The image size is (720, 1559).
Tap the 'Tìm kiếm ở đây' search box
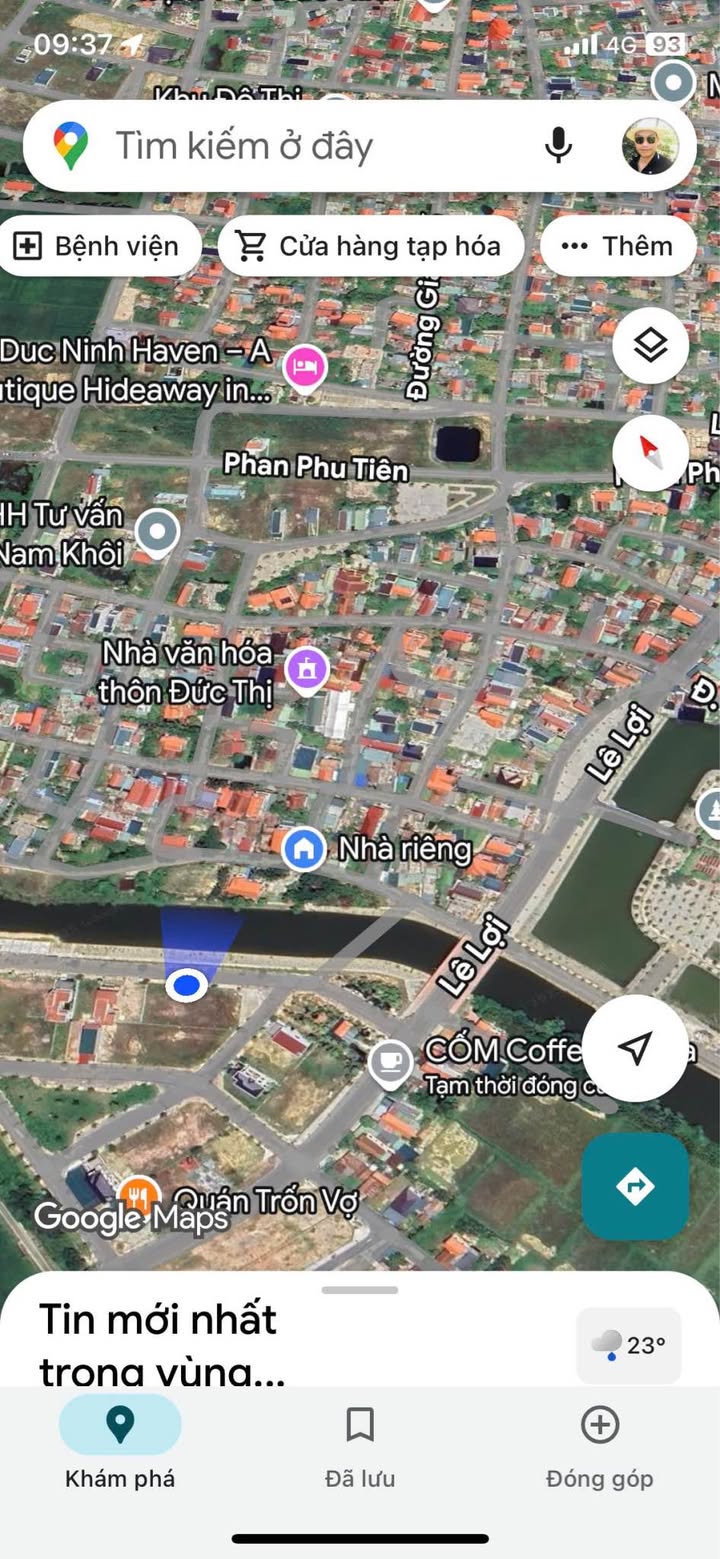(300, 146)
